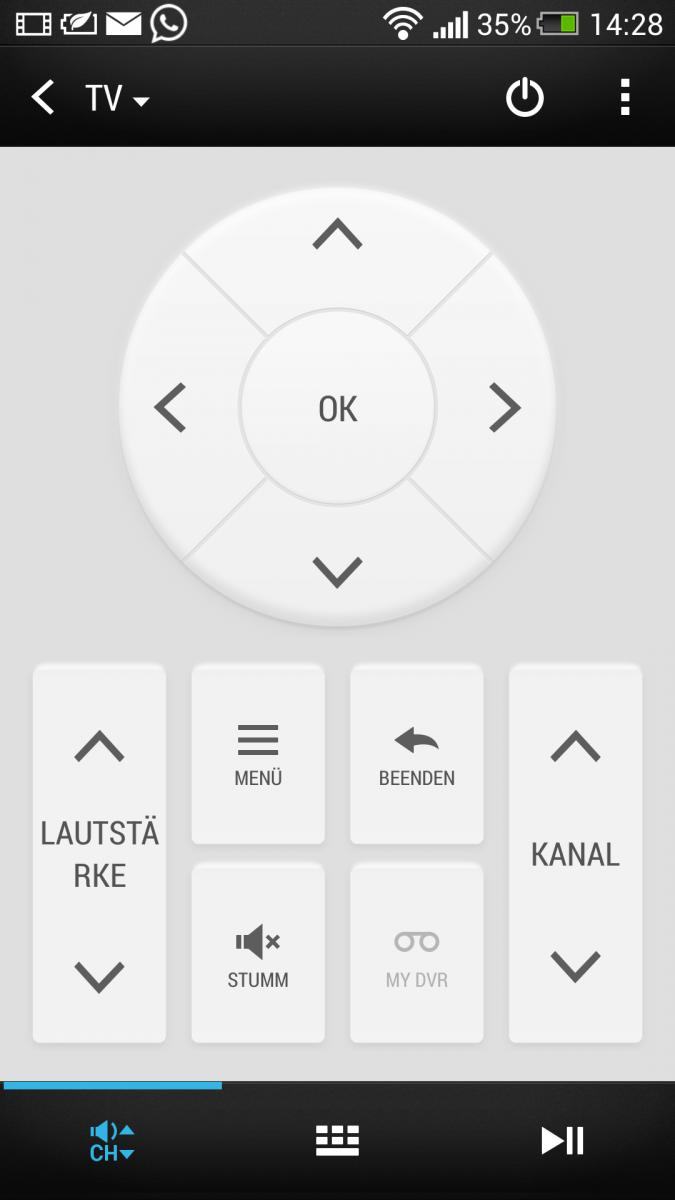This screenshot has height=1200, width=675.
Task: Go back using the top-left arrow
Action: click(42, 98)
